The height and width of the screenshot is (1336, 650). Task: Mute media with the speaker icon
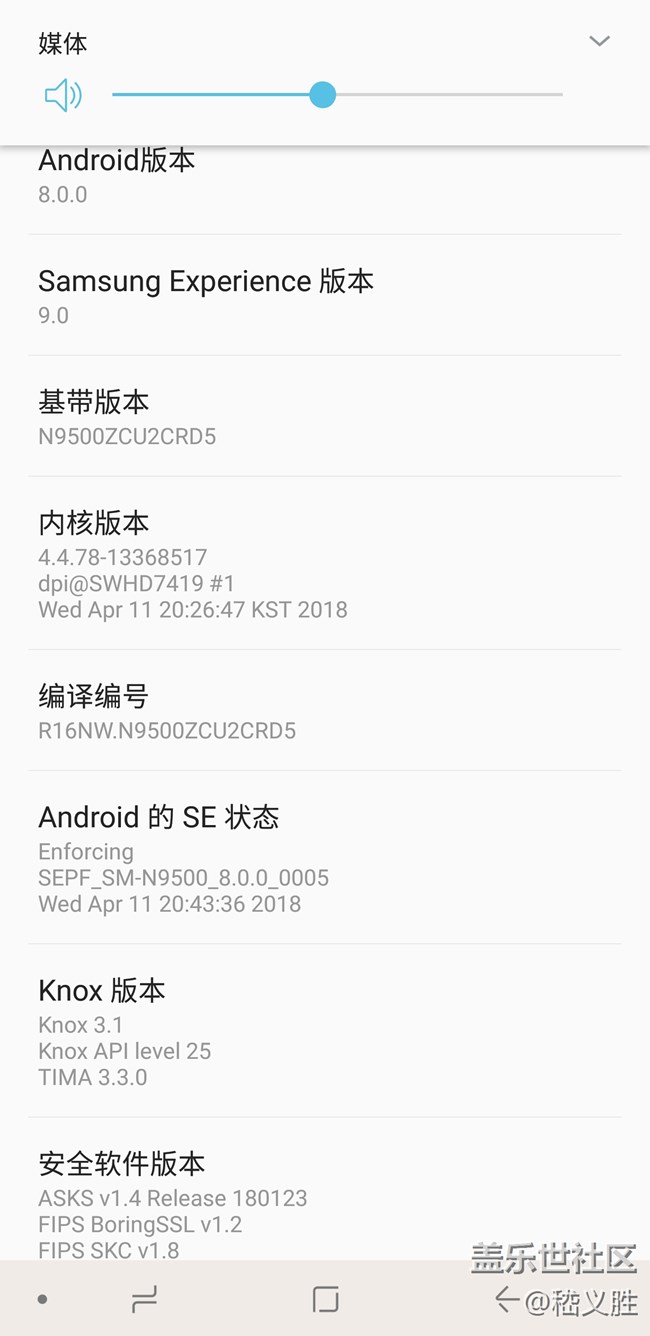(x=63, y=95)
